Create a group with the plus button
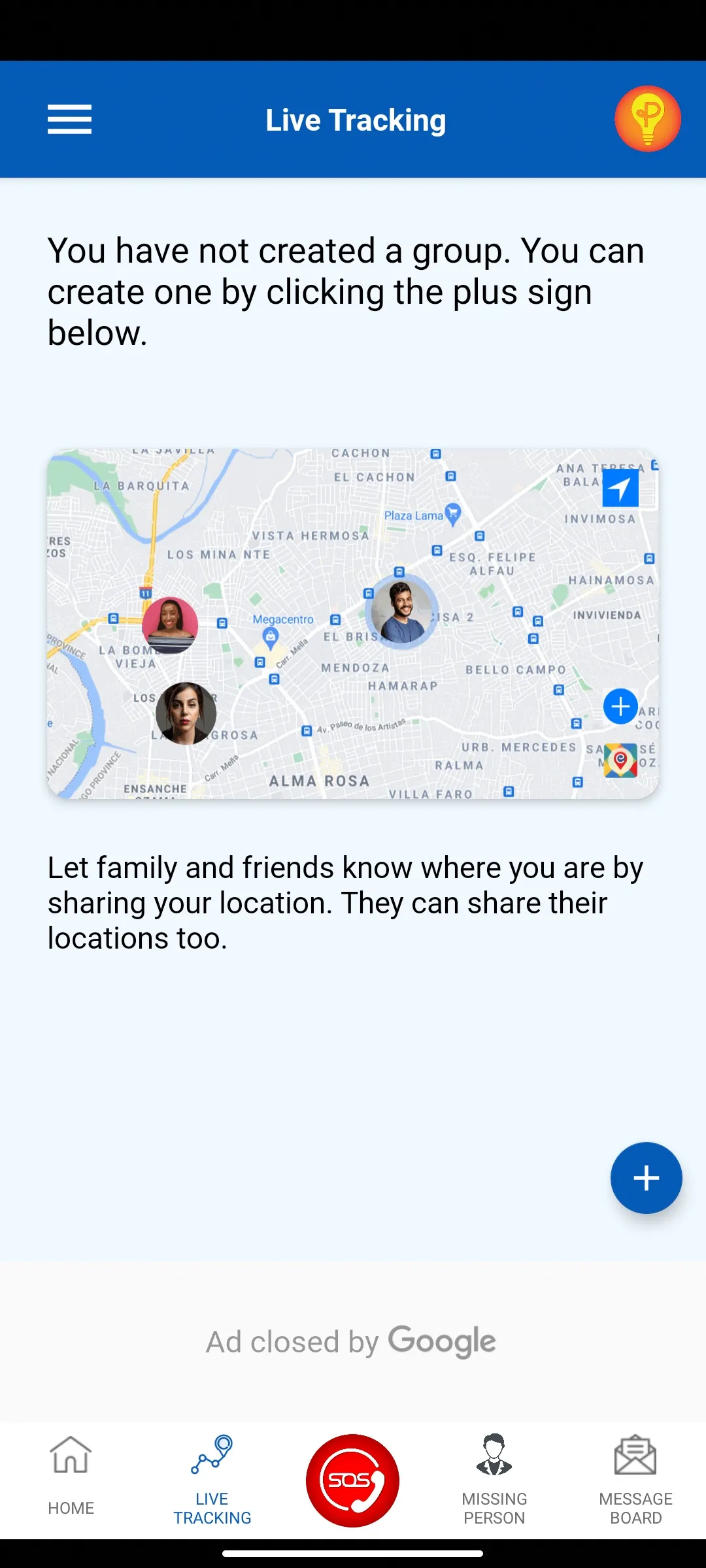Image resolution: width=706 pixels, height=1568 pixels. pos(646,1178)
